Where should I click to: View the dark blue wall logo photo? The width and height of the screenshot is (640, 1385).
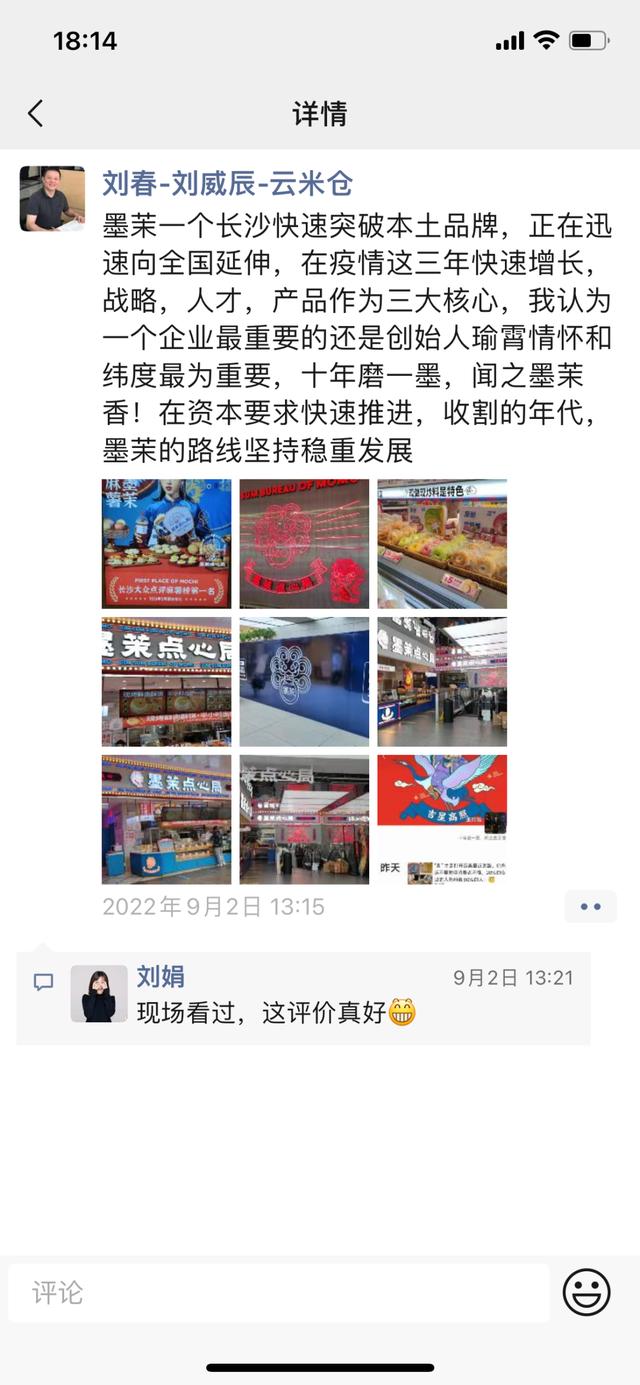[304, 681]
